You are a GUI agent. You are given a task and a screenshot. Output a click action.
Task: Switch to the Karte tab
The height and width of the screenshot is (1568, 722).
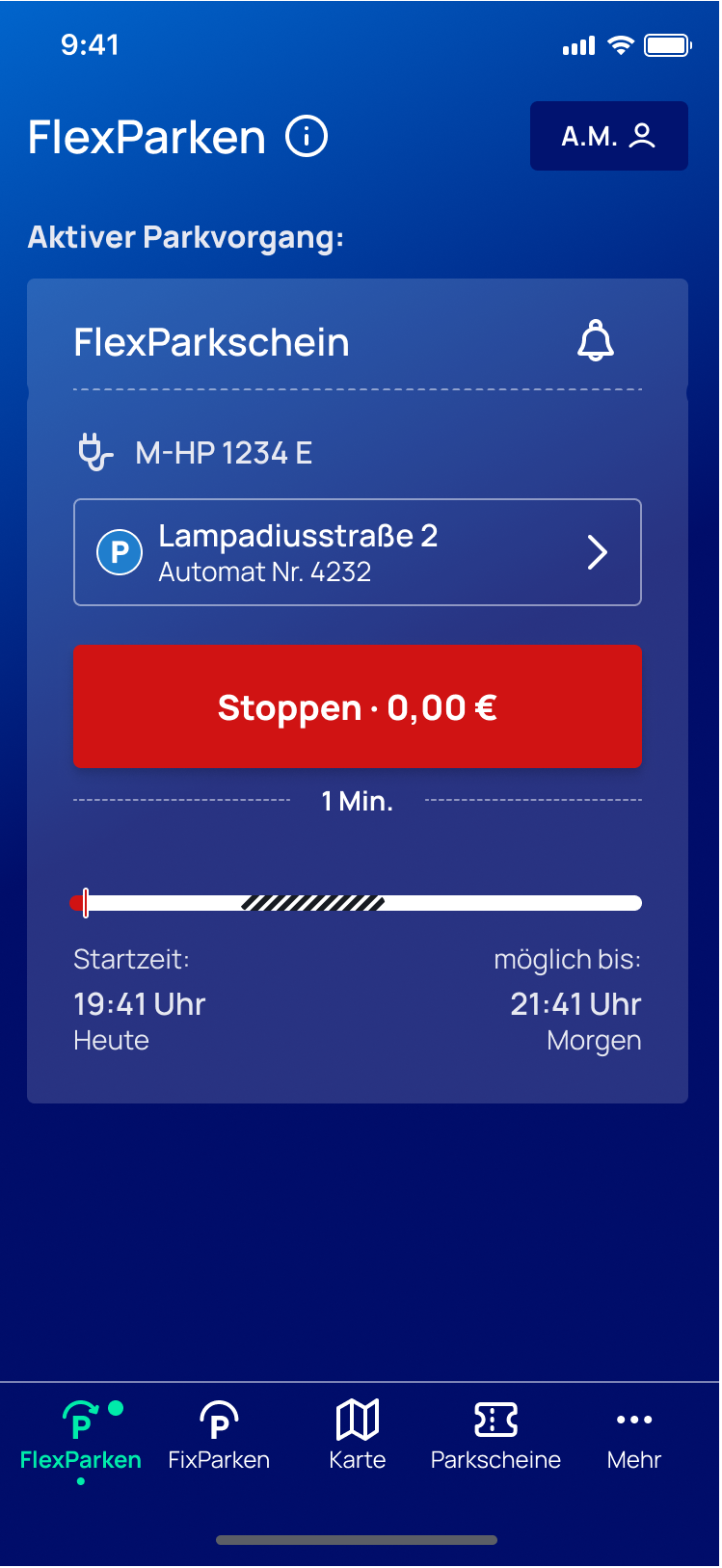[x=357, y=1435]
